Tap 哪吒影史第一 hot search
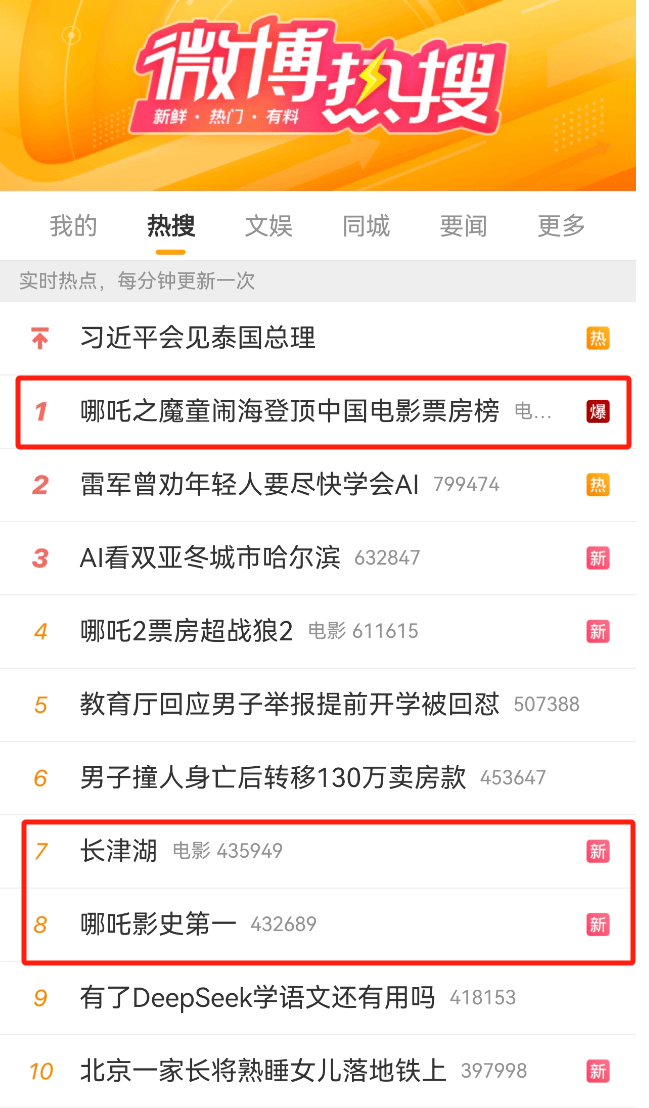Viewport: 649px width, 1108px height. pyautogui.click(x=158, y=924)
